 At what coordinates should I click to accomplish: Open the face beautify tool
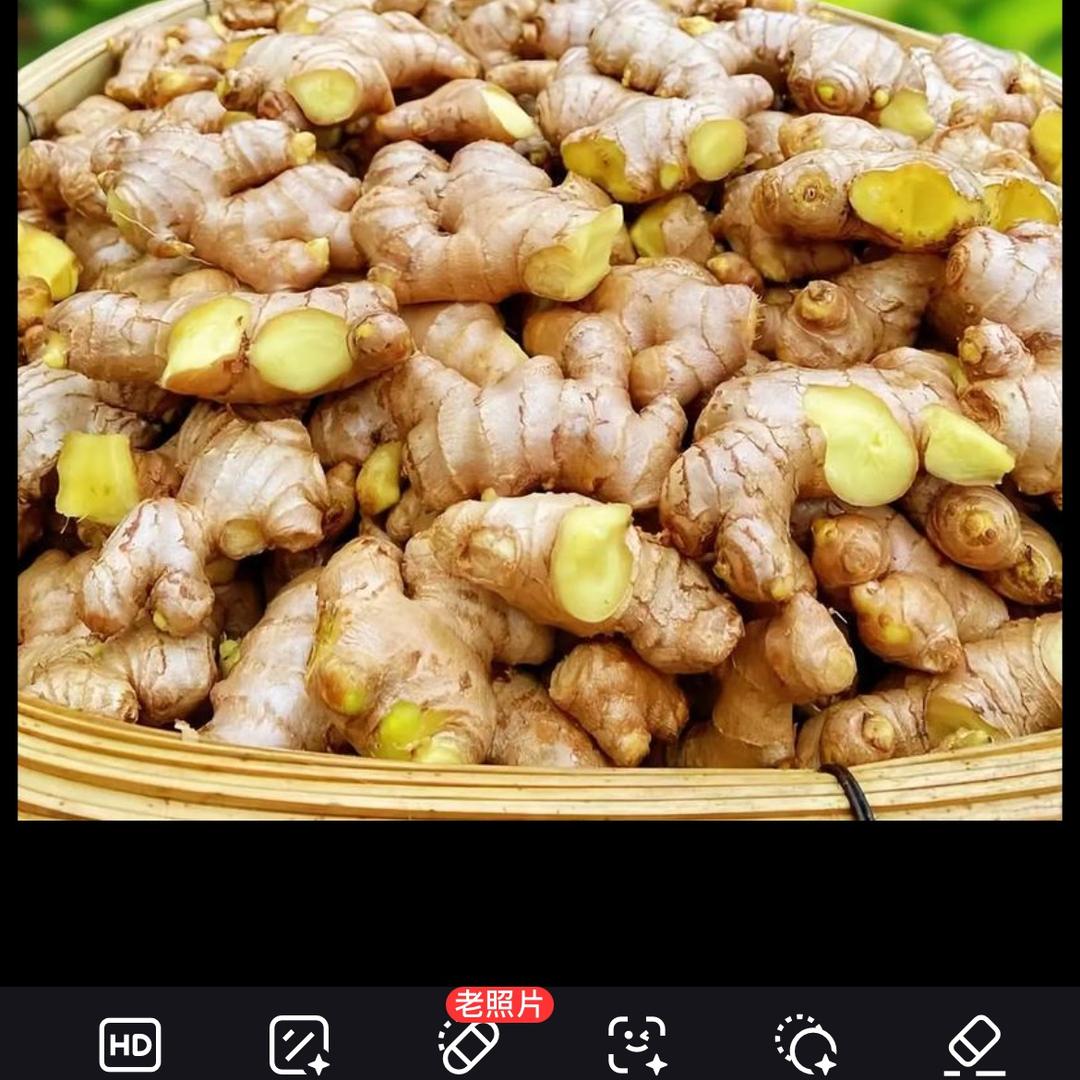(637, 1045)
